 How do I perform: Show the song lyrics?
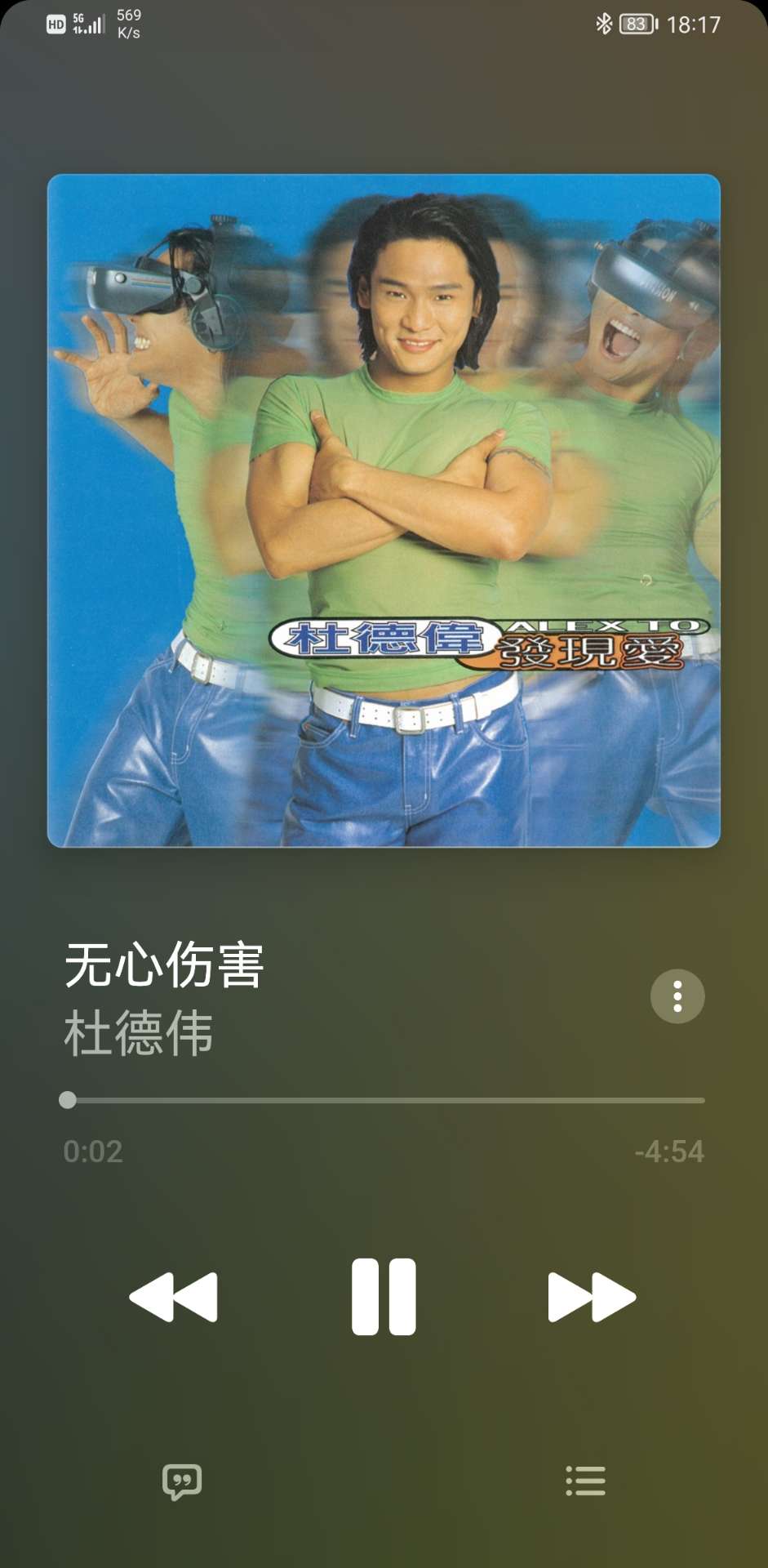click(x=182, y=1481)
